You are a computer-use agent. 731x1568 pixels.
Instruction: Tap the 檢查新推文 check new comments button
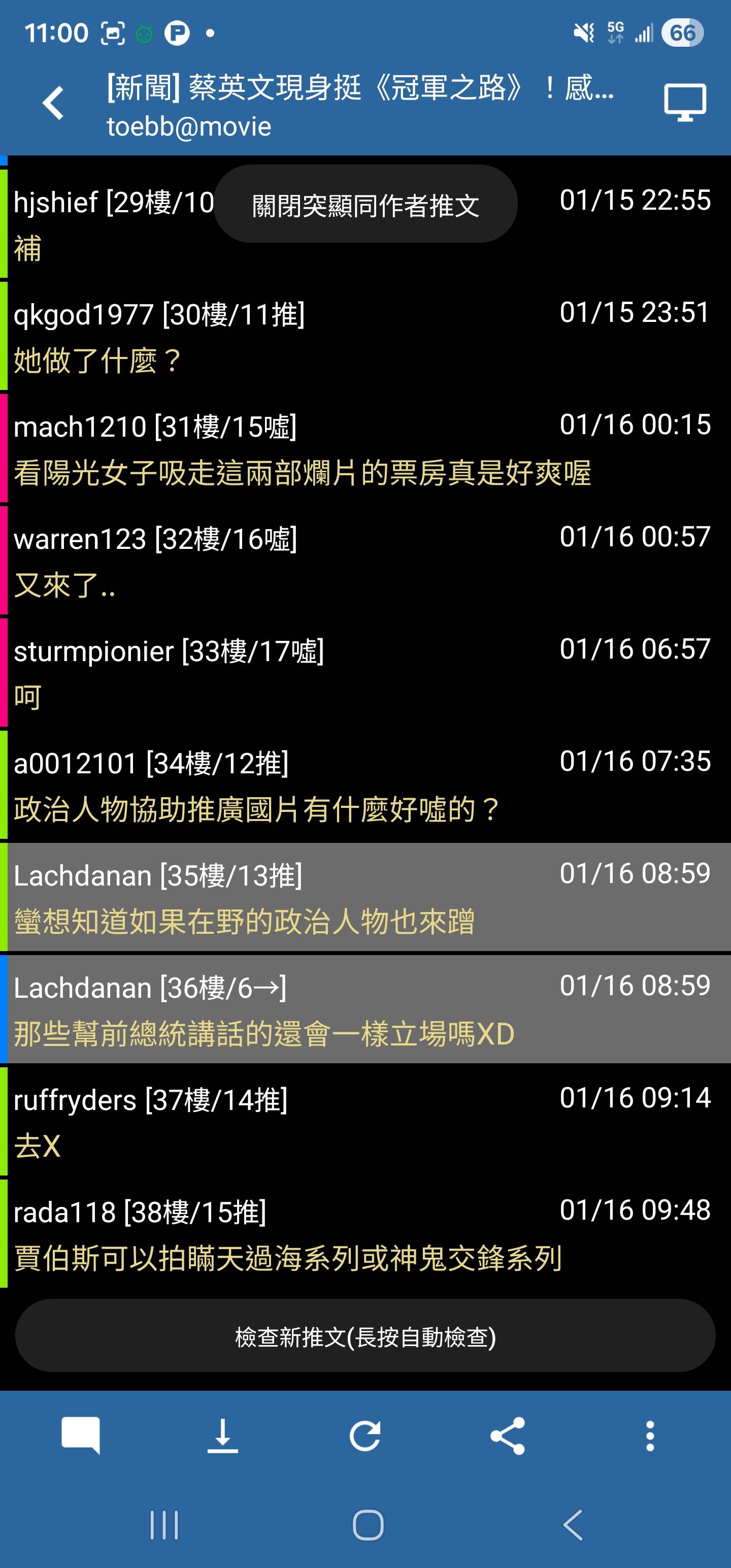point(365,1336)
